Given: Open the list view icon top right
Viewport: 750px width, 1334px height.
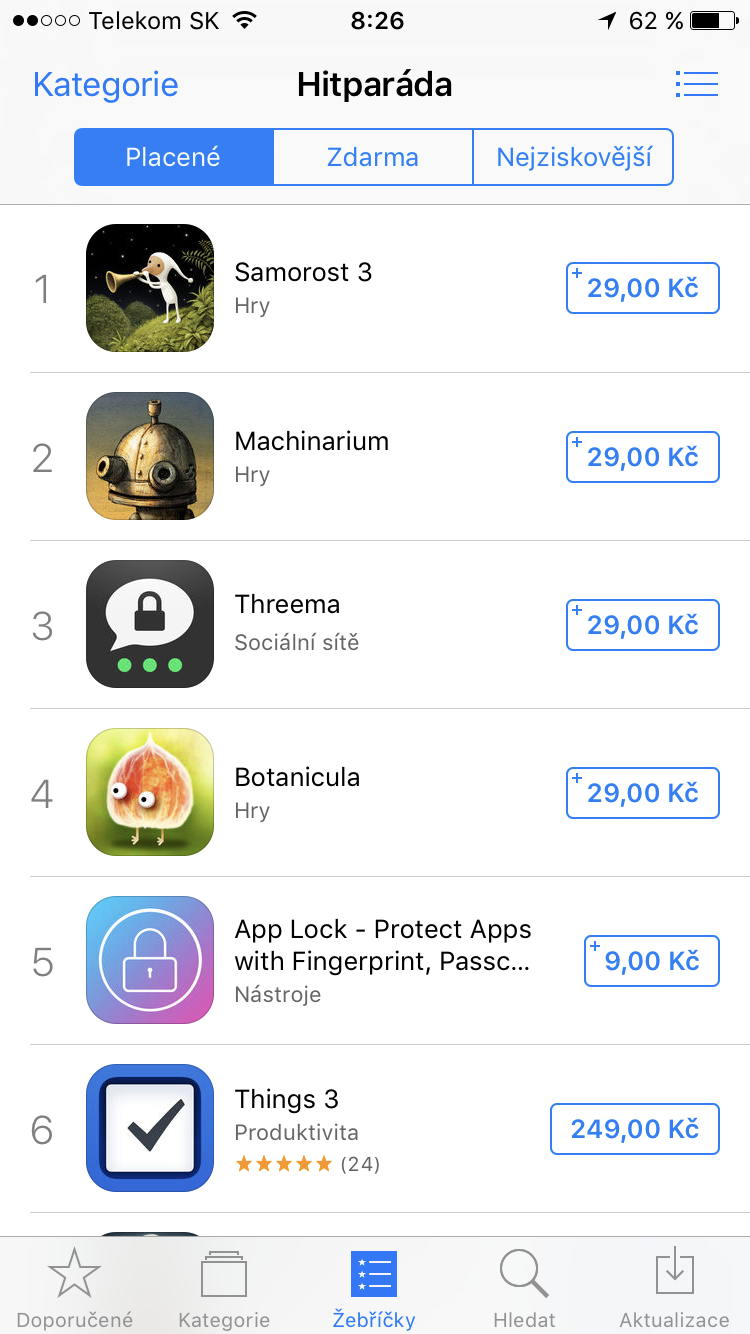Looking at the screenshot, I should tap(697, 84).
